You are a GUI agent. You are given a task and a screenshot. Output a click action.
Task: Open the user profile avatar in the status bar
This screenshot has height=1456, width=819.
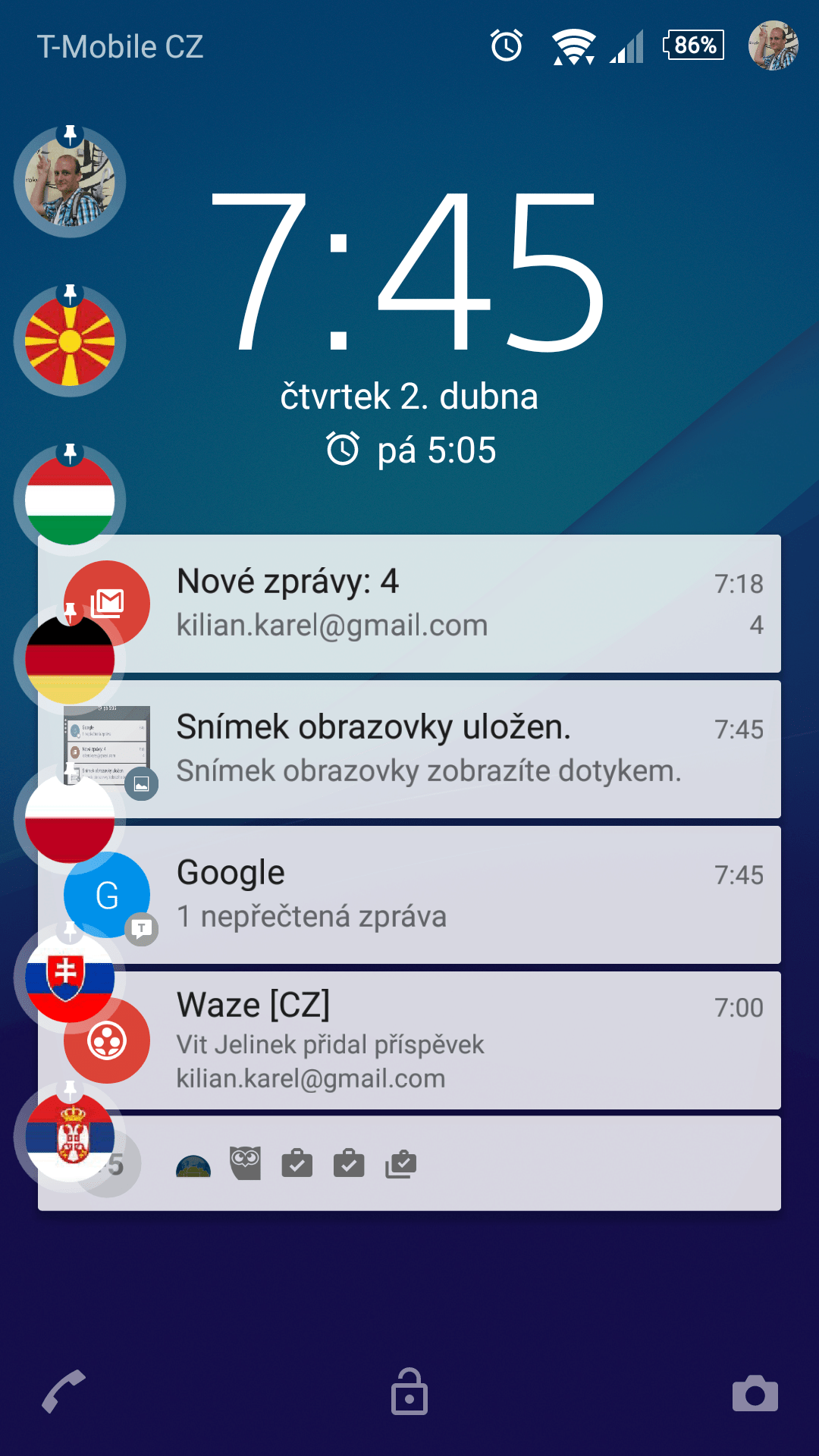[x=773, y=45]
